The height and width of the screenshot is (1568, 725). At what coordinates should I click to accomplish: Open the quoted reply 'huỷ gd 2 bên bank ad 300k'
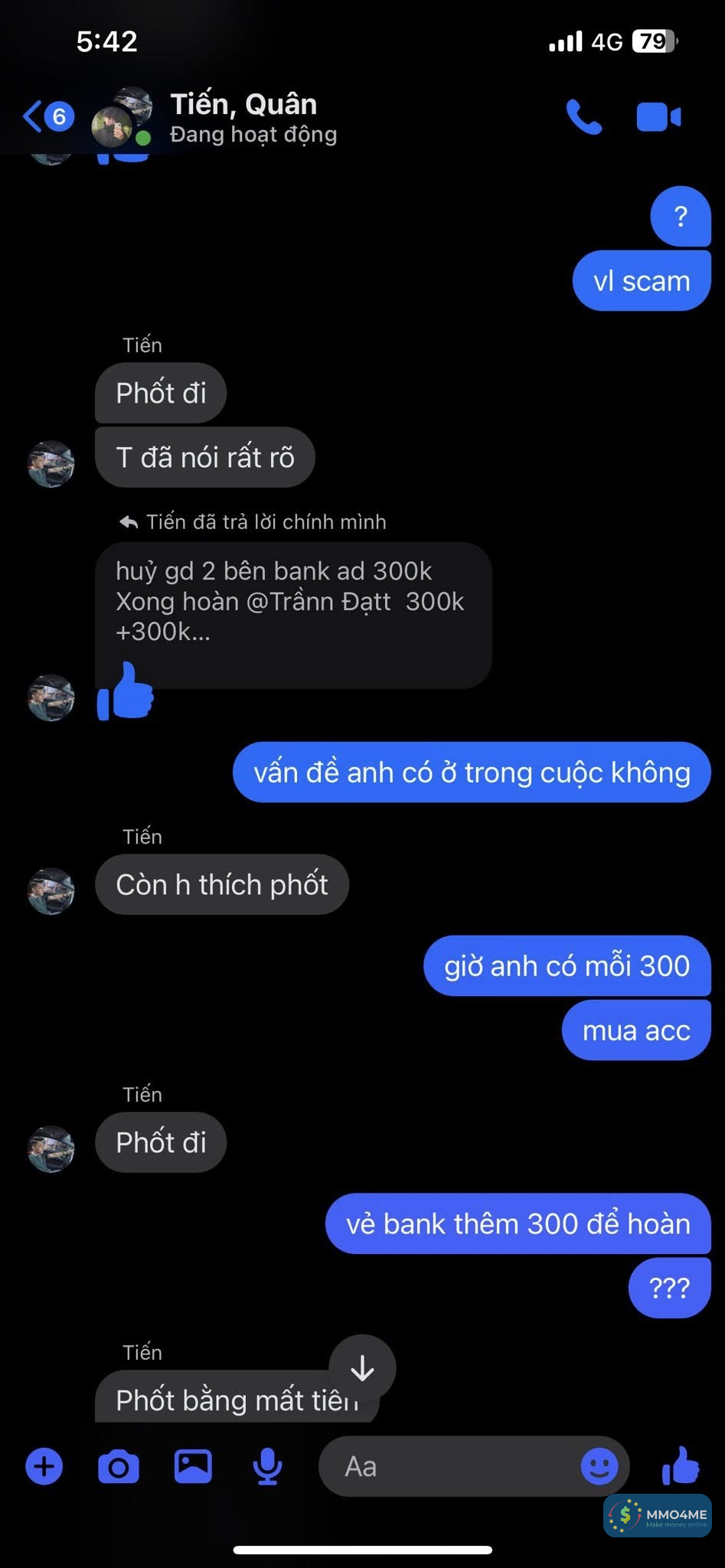(x=292, y=602)
